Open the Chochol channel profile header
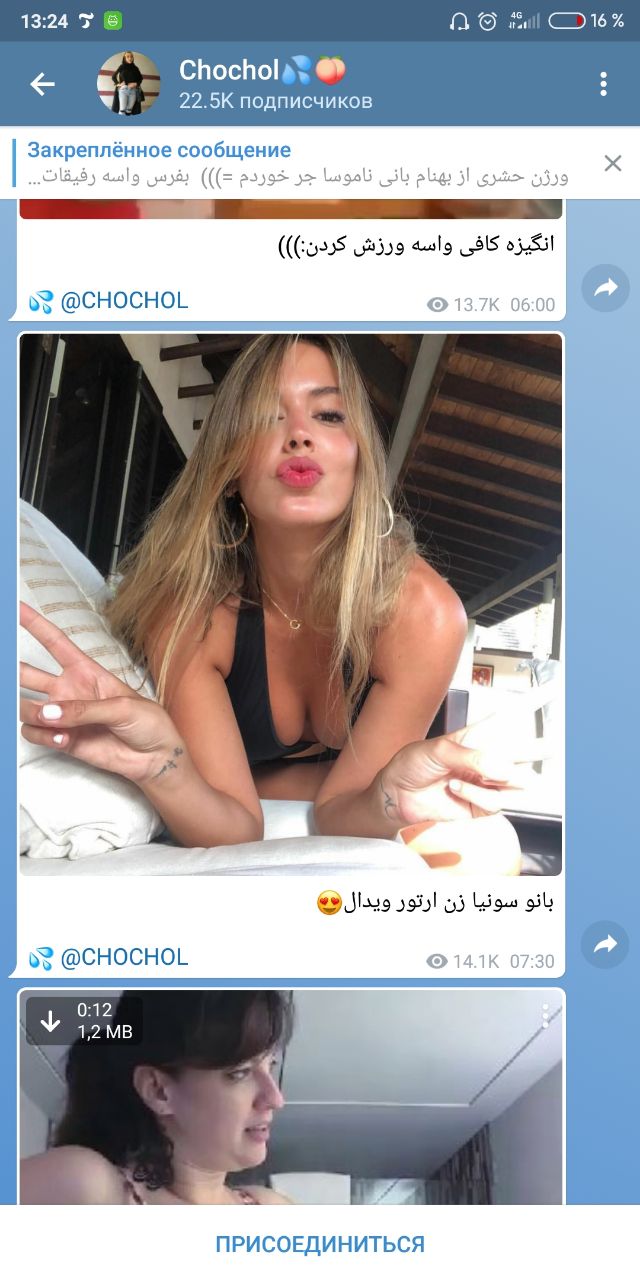 click(275, 84)
